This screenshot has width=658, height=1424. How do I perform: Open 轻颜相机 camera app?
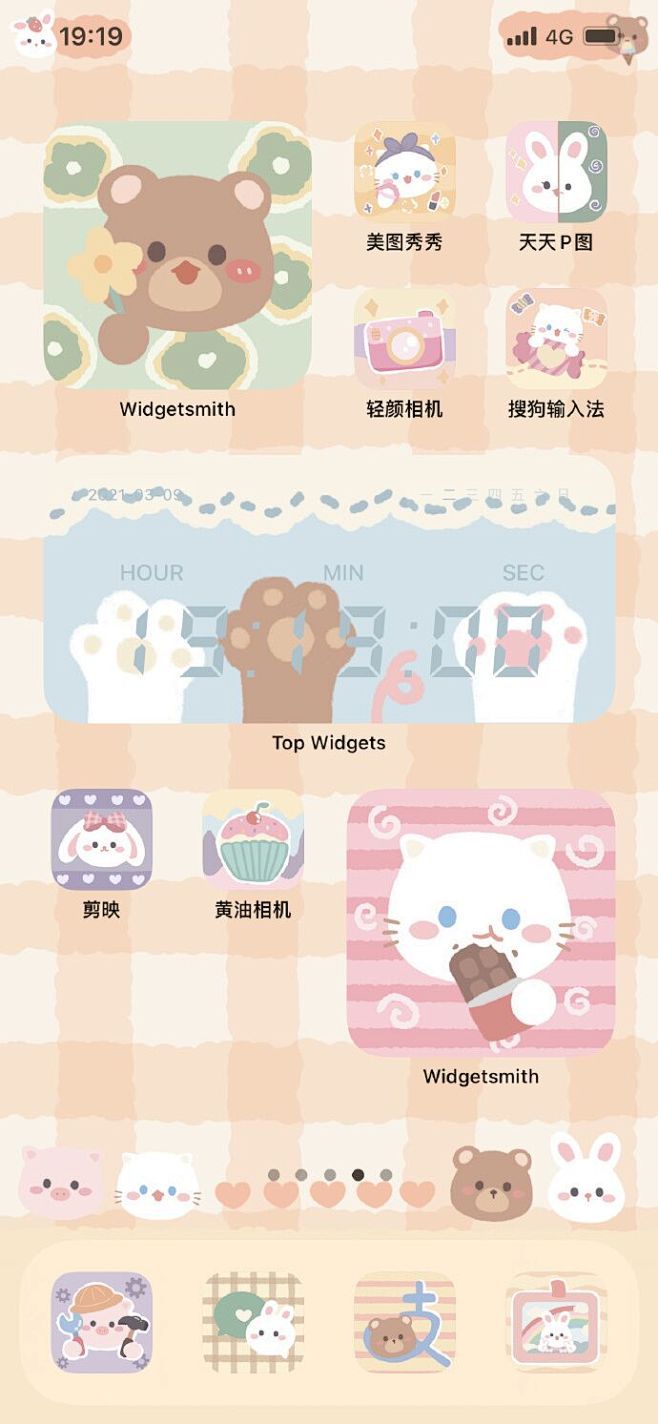pos(405,339)
